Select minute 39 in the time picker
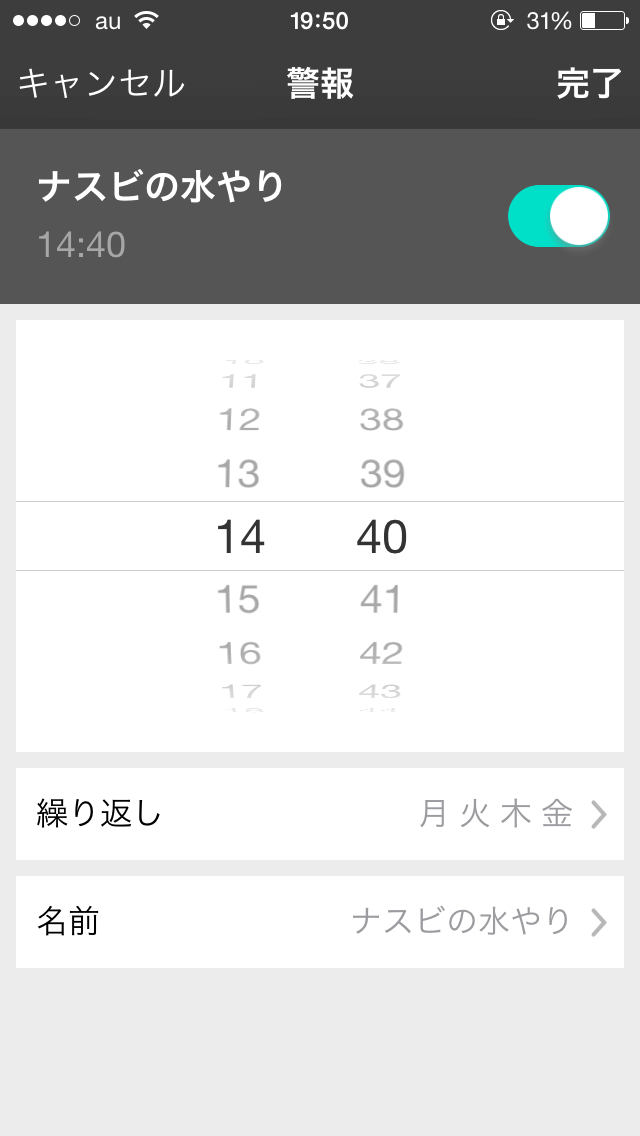This screenshot has height=1136, width=640. coord(382,474)
